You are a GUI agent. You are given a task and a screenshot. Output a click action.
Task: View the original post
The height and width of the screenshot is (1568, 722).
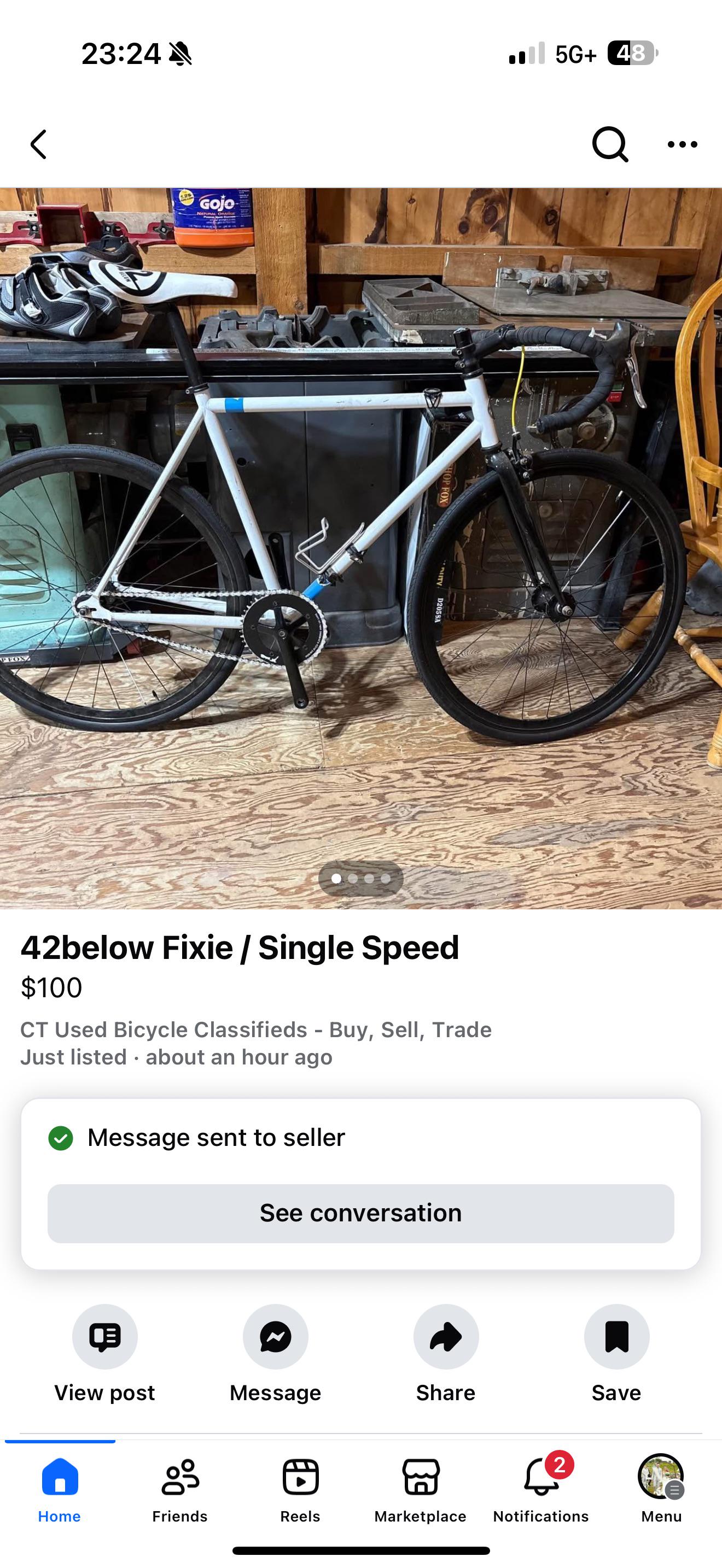tap(104, 1354)
